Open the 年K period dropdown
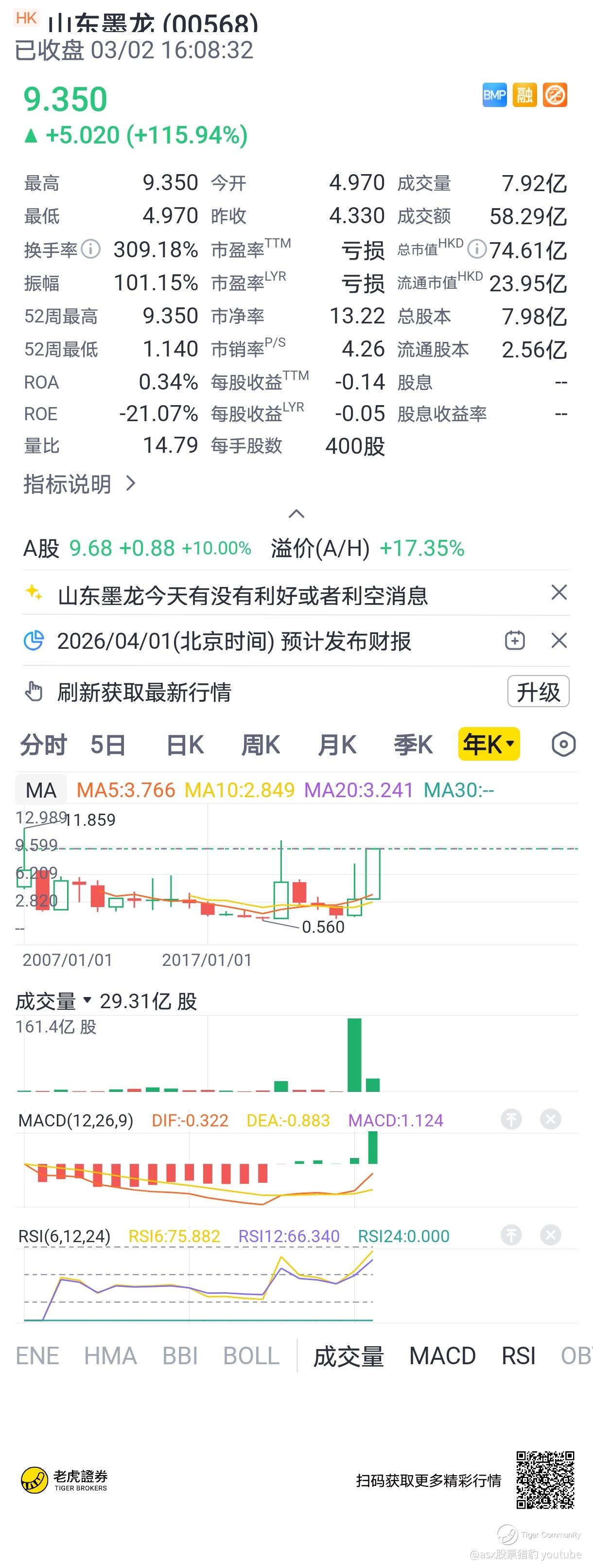This screenshot has height=1568, width=593. pyautogui.click(x=488, y=744)
